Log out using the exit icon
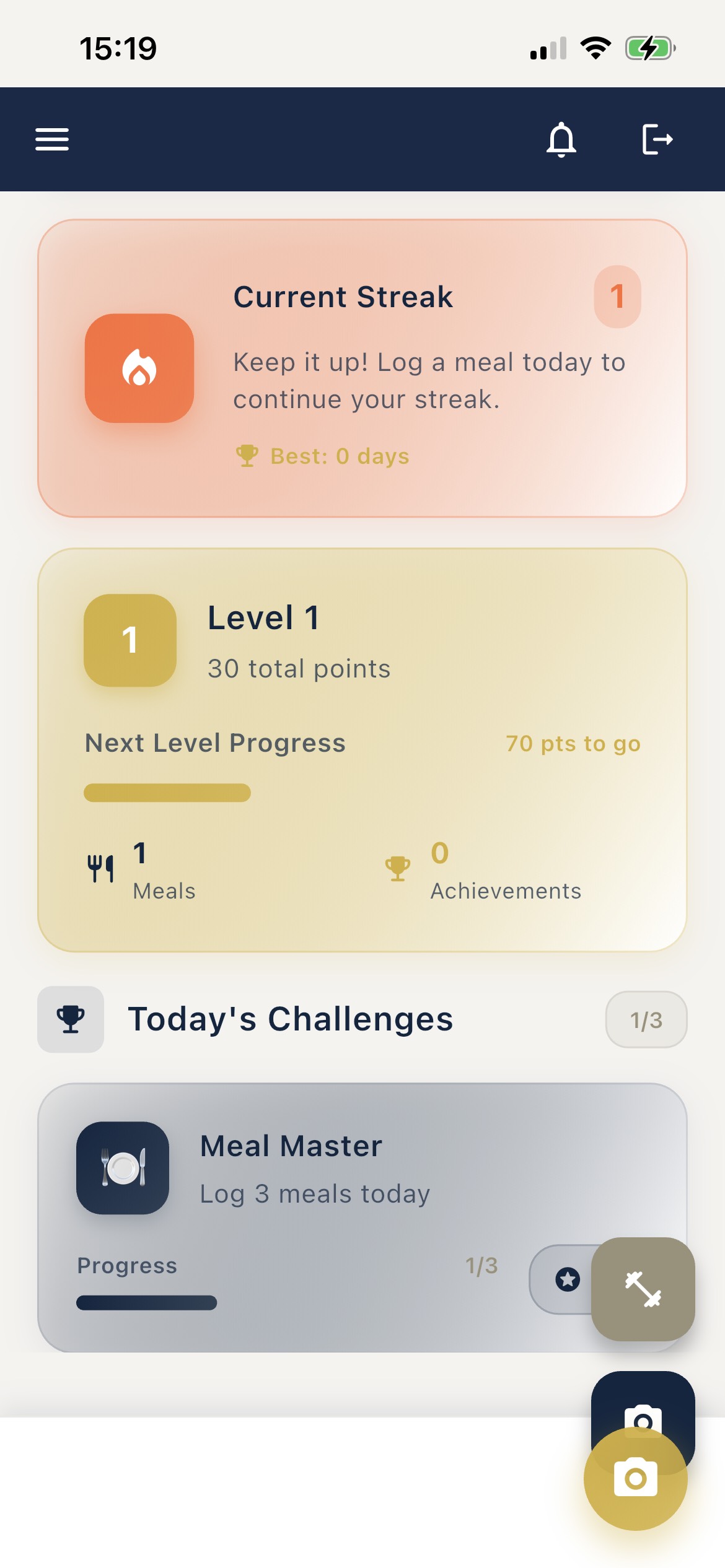Screen dimensions: 725x1568 point(657,139)
